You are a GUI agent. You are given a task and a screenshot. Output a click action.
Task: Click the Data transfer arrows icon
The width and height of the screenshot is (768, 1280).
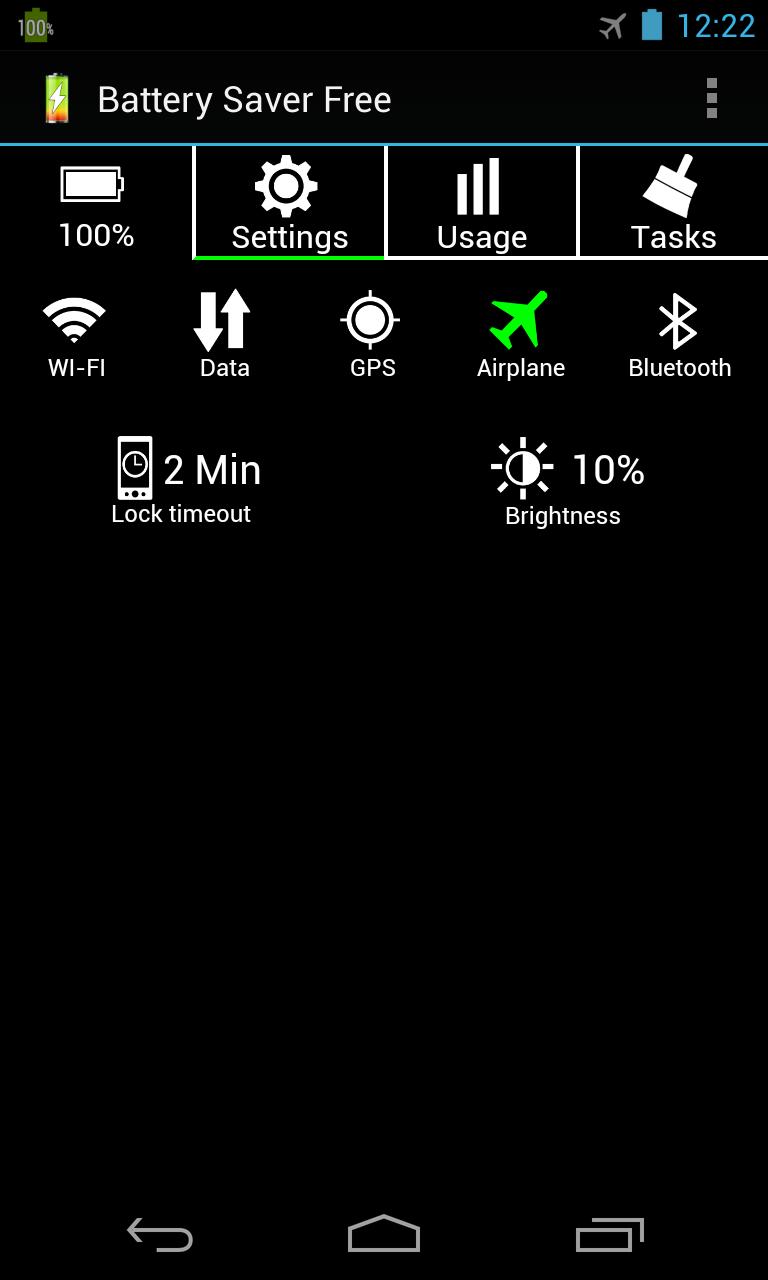tap(223, 318)
